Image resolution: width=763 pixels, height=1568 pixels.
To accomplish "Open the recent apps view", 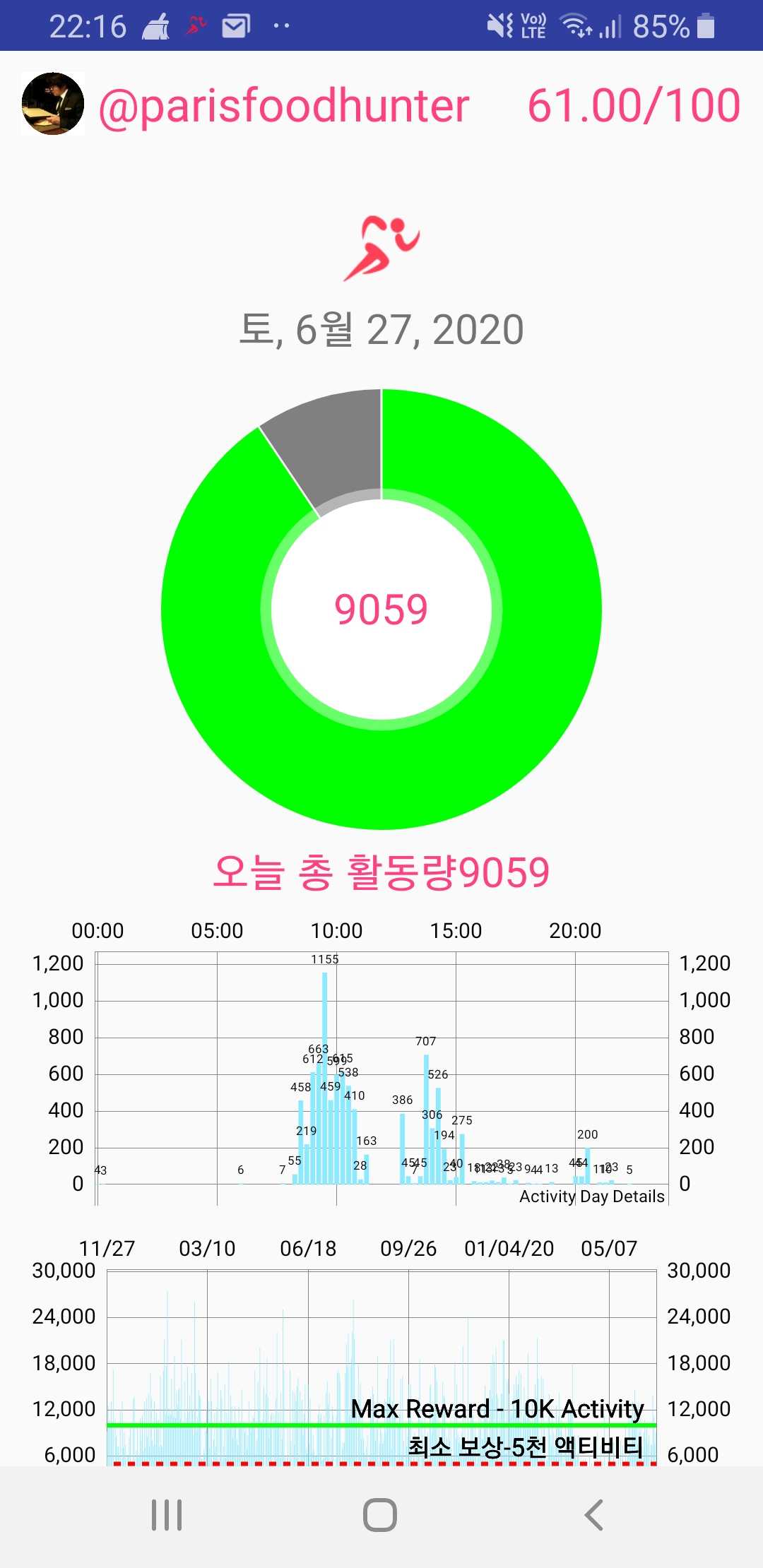I will tap(167, 1515).
